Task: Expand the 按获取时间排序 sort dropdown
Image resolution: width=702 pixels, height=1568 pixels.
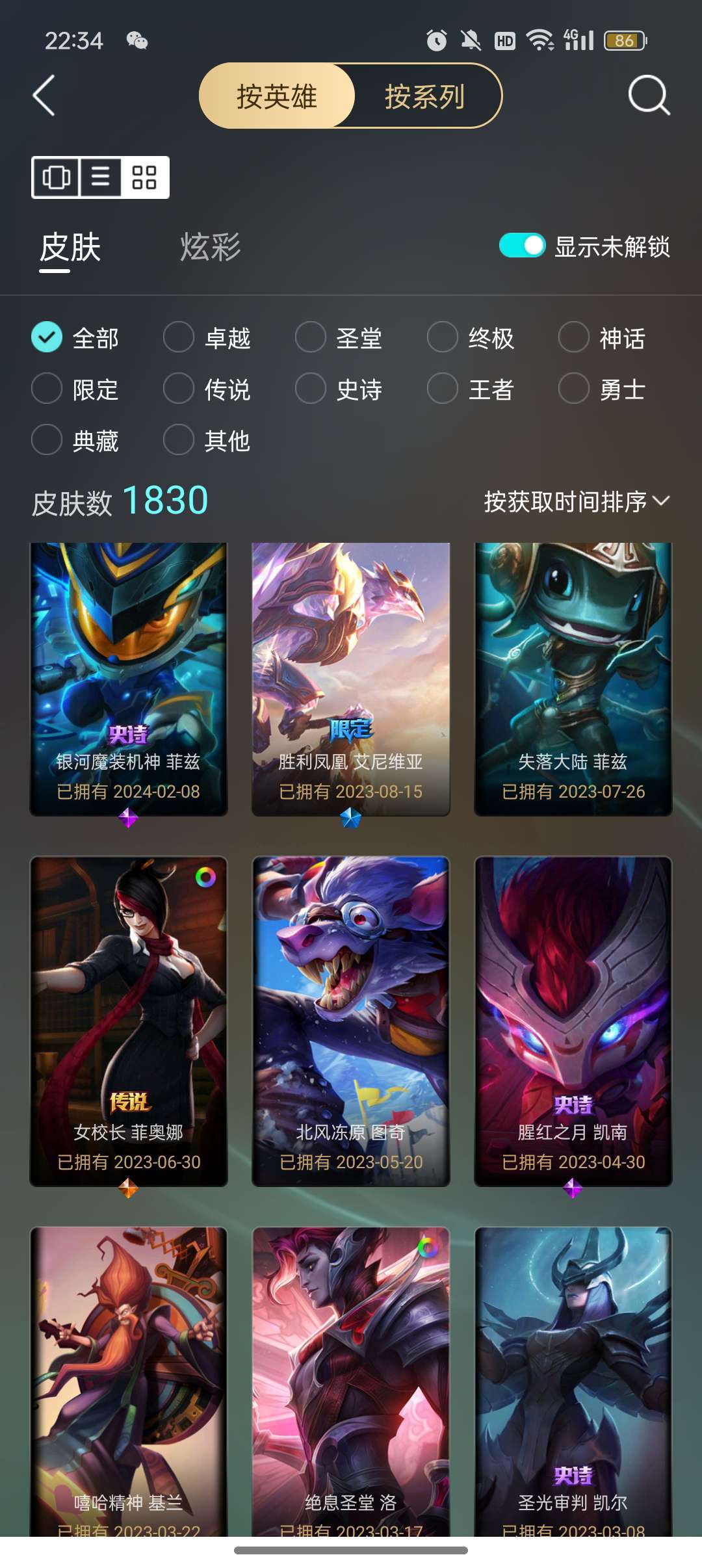Action: coord(577,501)
